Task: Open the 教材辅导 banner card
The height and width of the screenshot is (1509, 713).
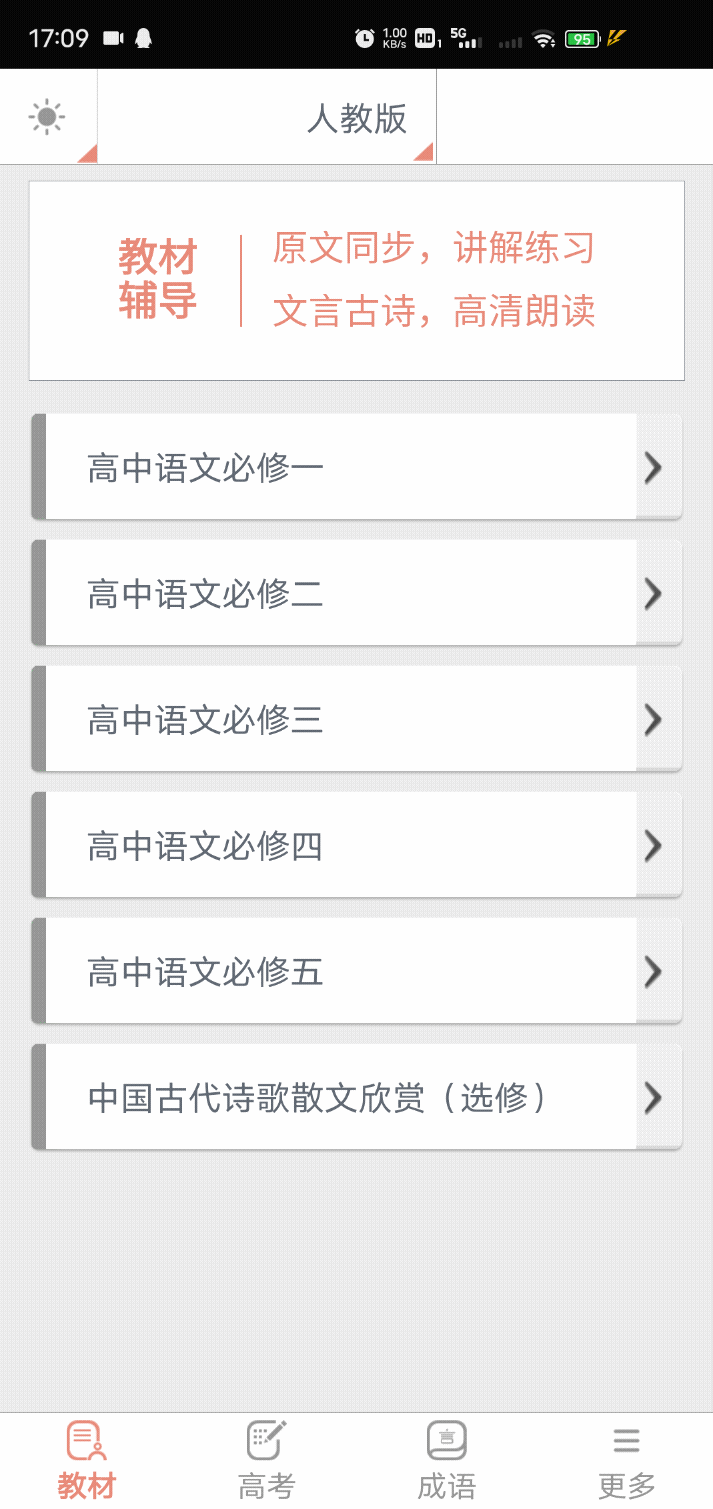Action: click(357, 281)
